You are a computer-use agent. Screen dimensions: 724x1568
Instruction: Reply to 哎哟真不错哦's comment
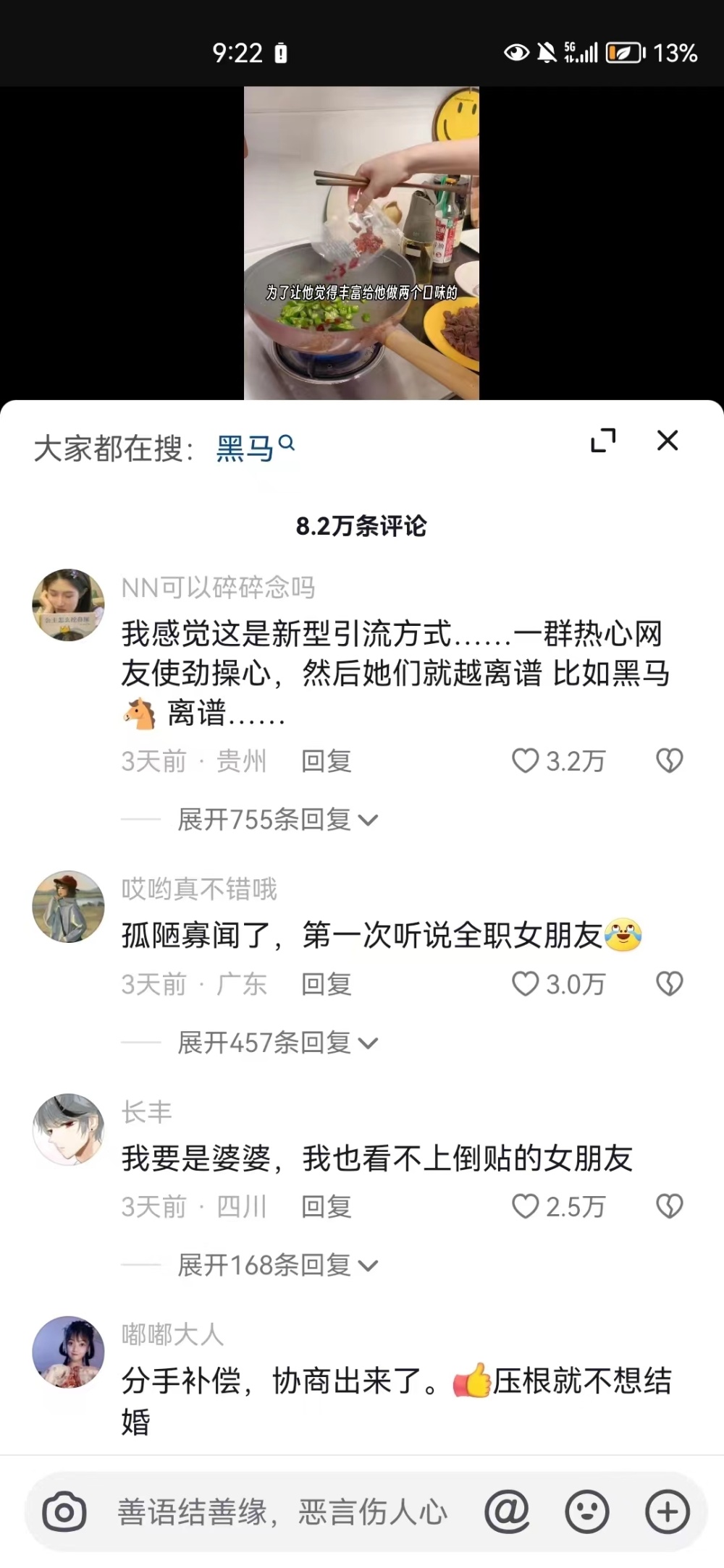326,984
